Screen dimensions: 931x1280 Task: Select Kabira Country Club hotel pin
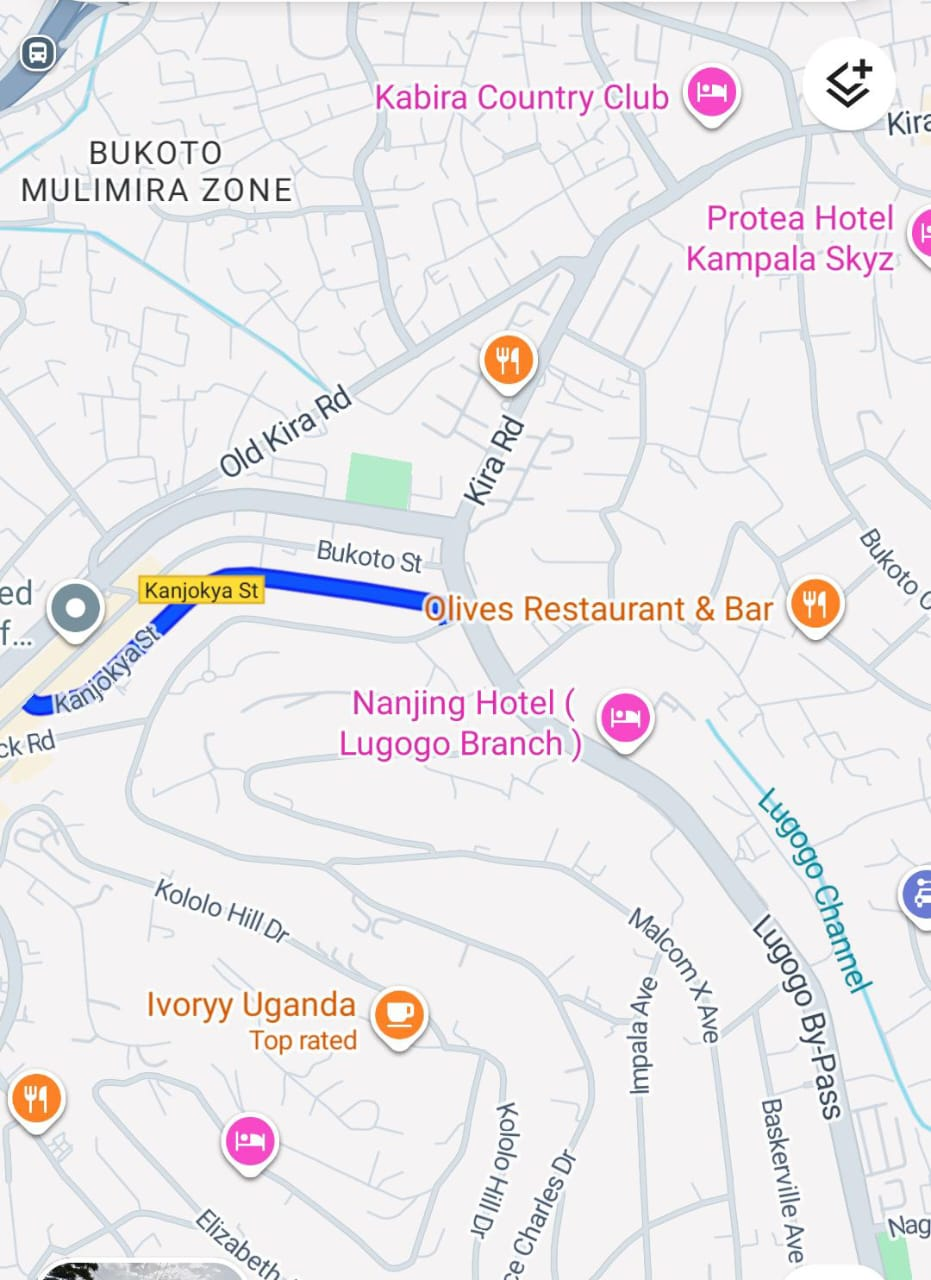711,94
